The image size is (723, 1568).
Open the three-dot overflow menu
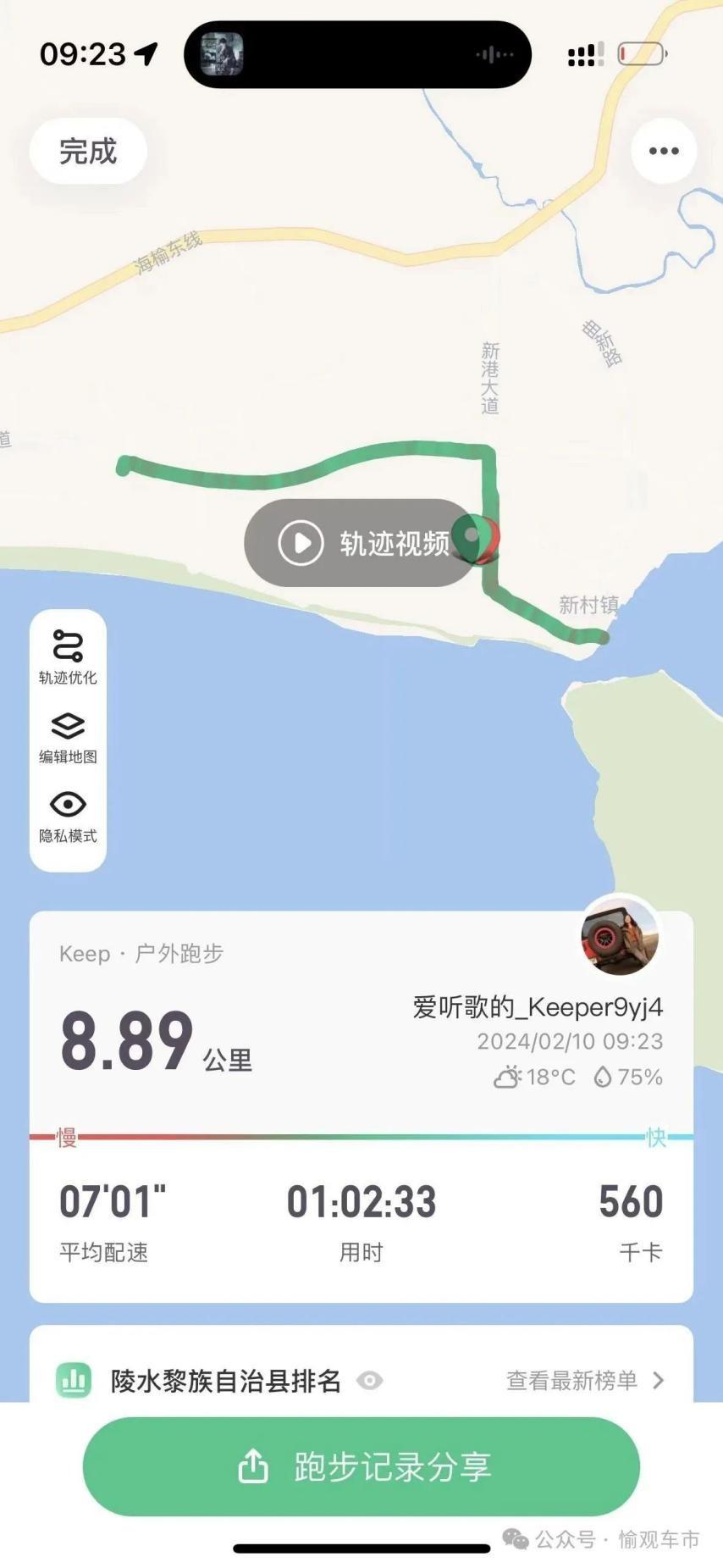(663, 151)
